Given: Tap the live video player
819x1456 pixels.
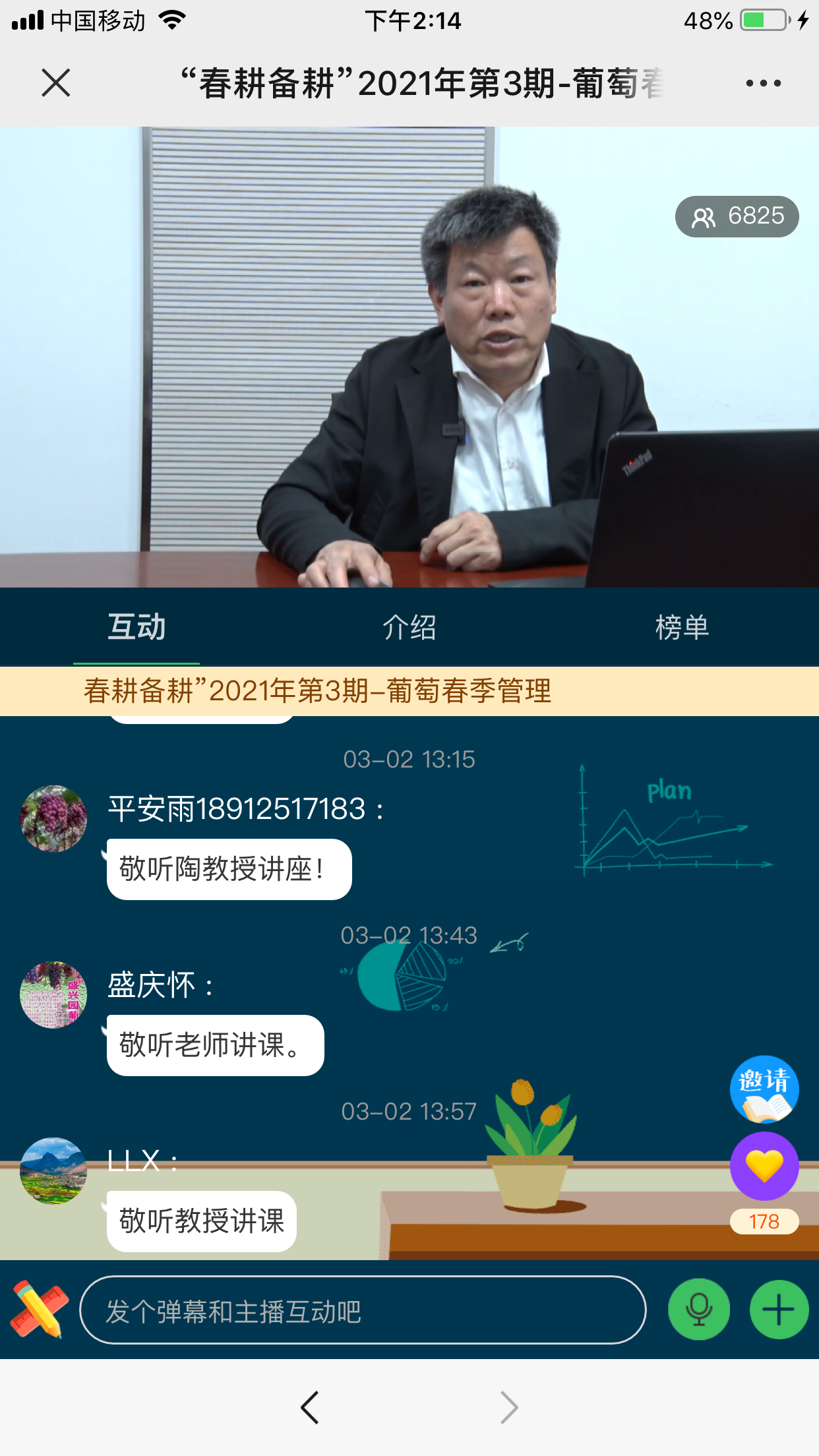Looking at the screenshot, I should [409, 356].
